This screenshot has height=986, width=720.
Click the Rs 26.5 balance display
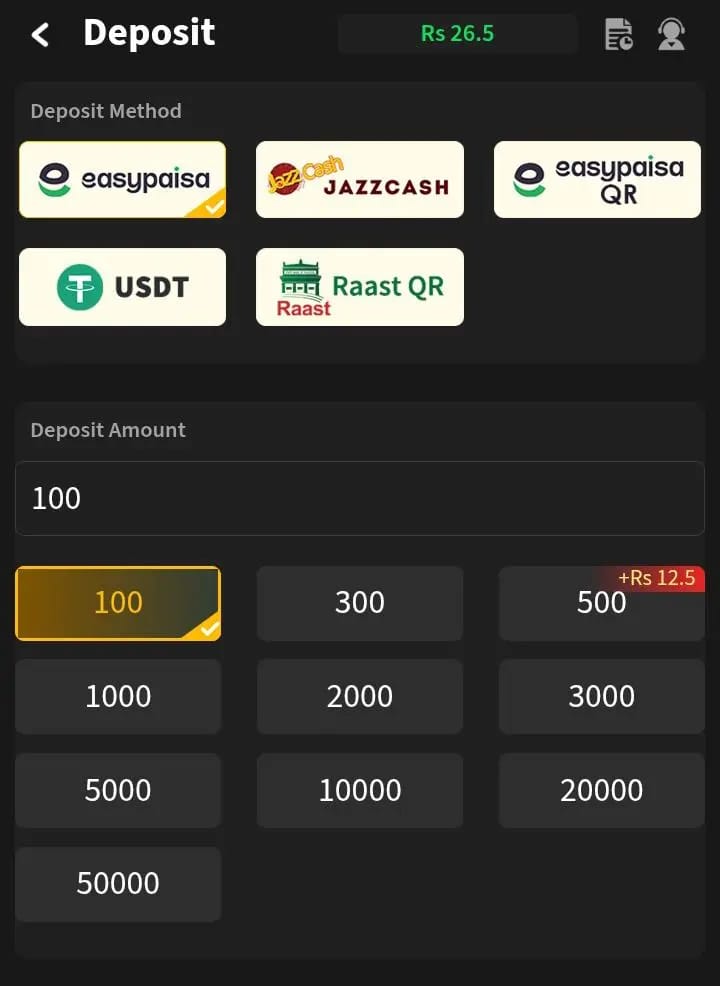457,33
